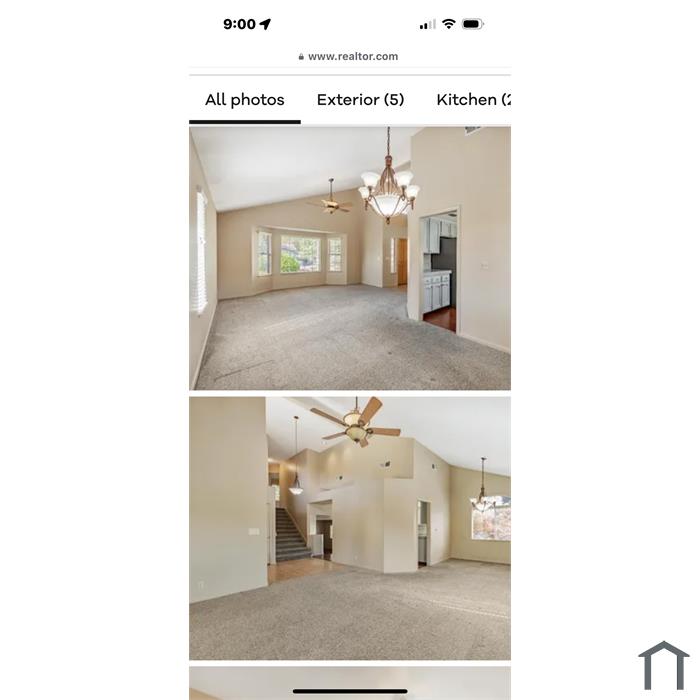Select the Exterior (5) tab
Viewport: 700px width, 700px height.
tap(360, 100)
